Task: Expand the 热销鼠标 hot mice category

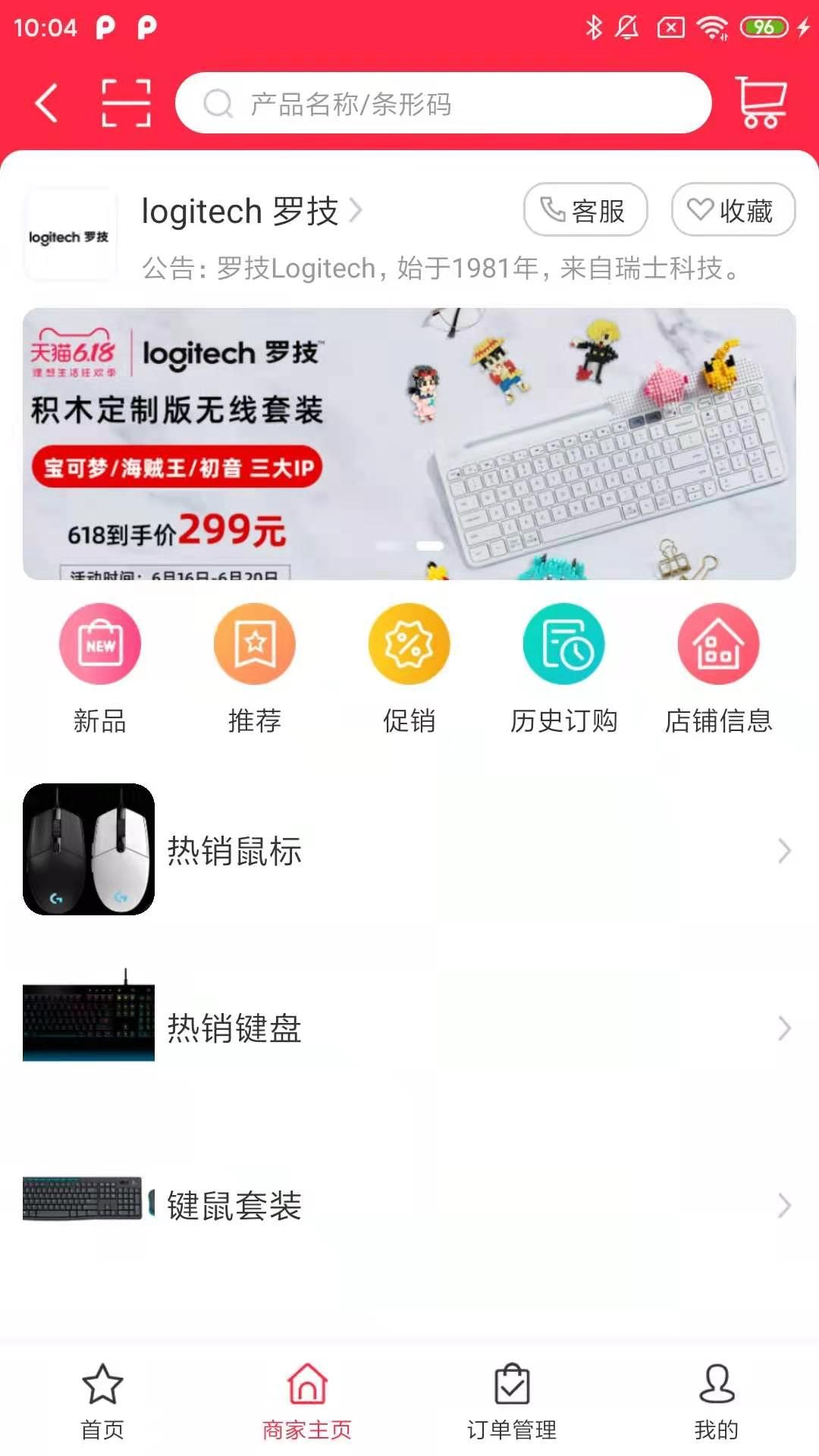Action: tap(409, 851)
